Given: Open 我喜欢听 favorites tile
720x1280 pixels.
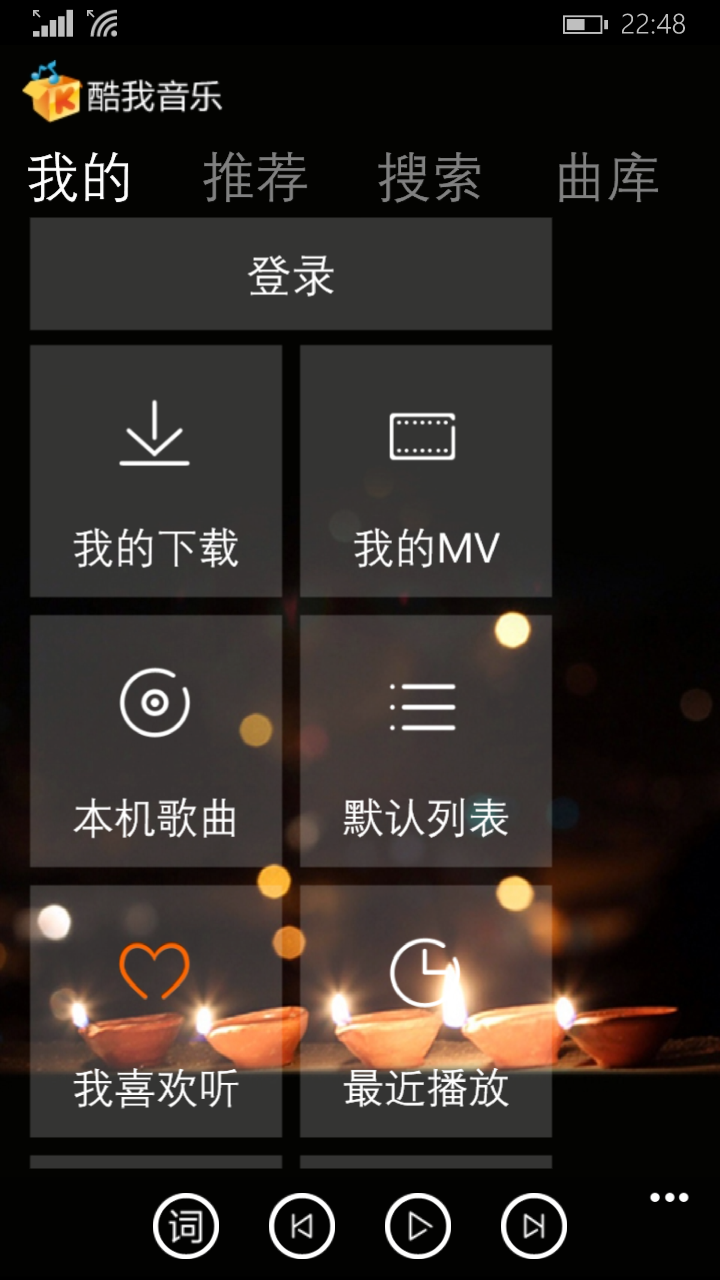Looking at the screenshot, I should pyautogui.click(x=155, y=1011).
